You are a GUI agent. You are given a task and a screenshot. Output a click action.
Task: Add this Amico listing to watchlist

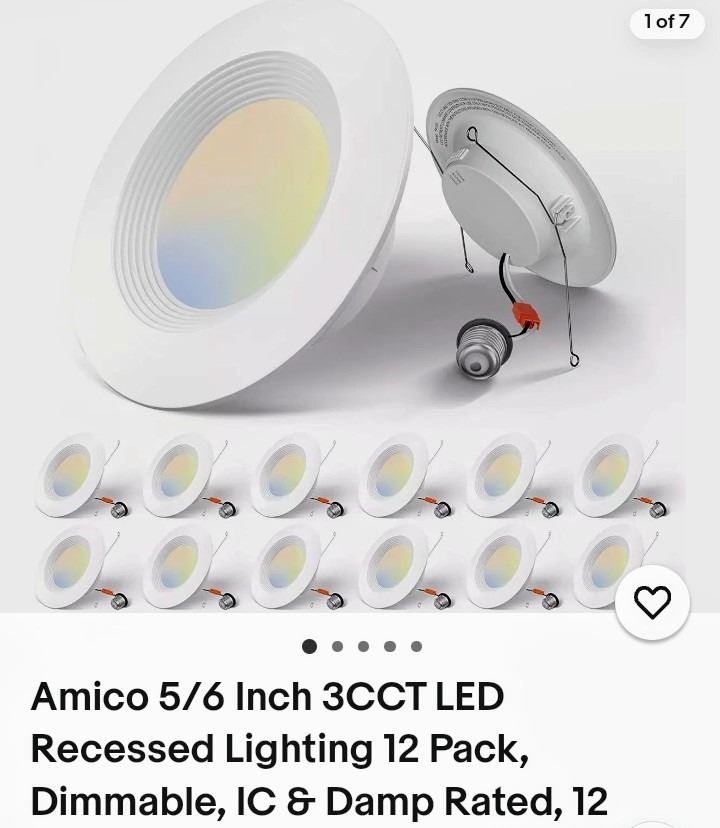tap(652, 602)
